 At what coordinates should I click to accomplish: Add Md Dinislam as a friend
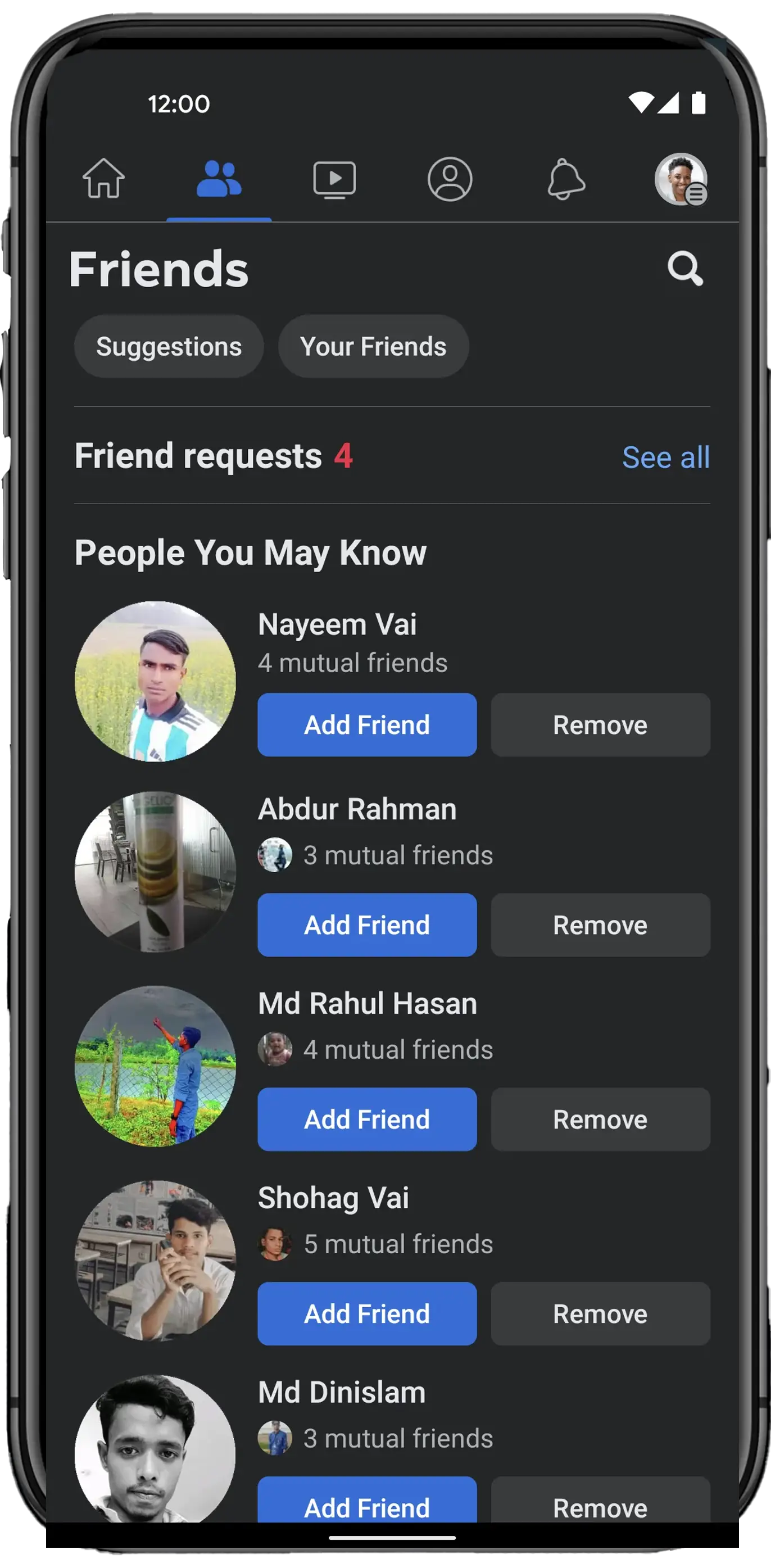pyautogui.click(x=367, y=1500)
